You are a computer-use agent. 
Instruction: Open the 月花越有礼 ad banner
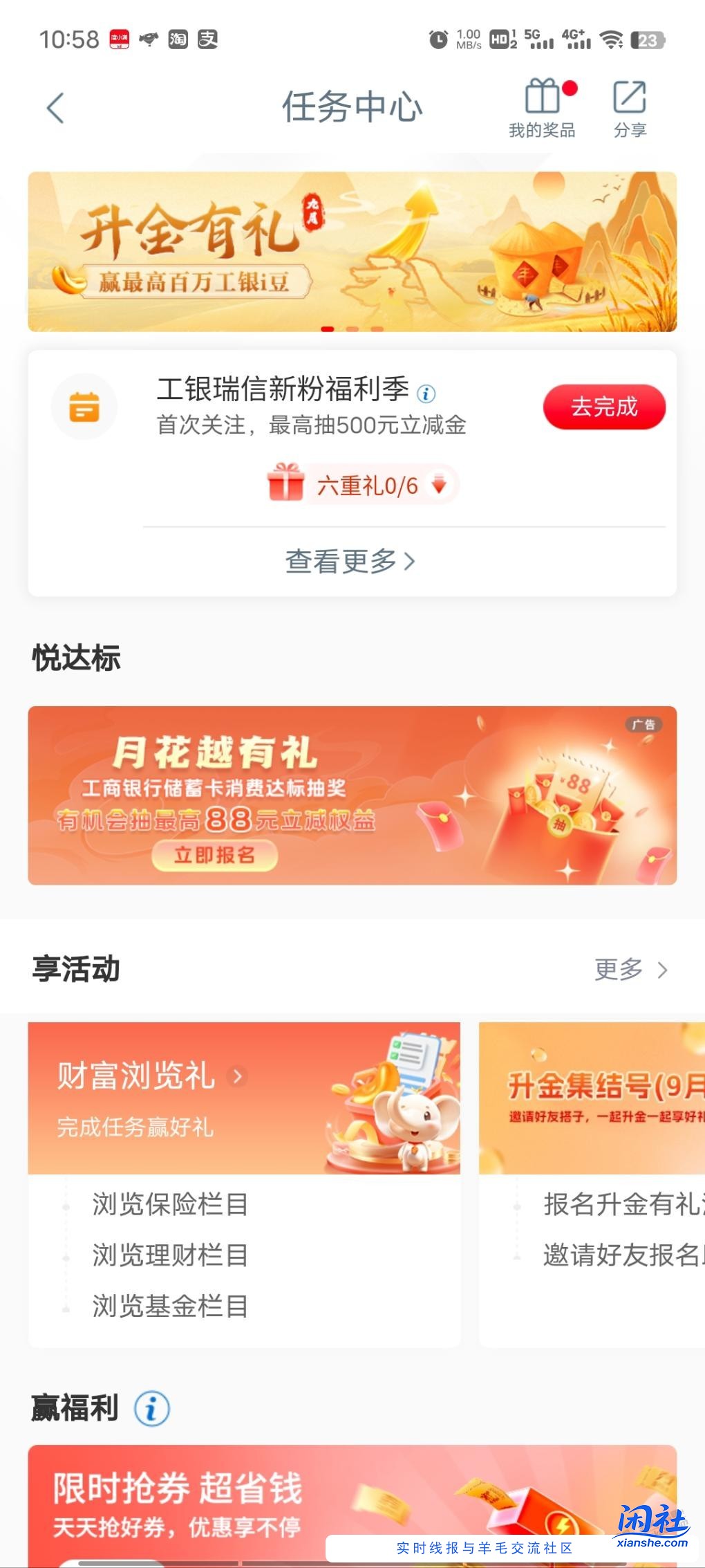(352, 795)
